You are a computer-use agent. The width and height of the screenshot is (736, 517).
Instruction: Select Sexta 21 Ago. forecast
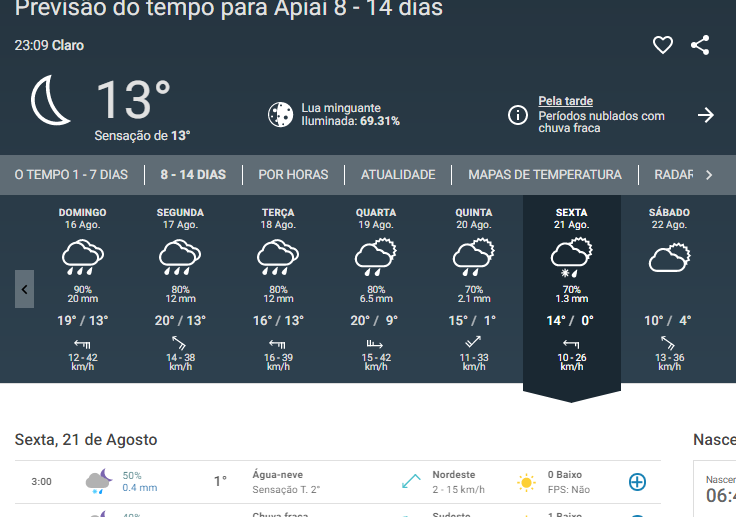pos(571,288)
